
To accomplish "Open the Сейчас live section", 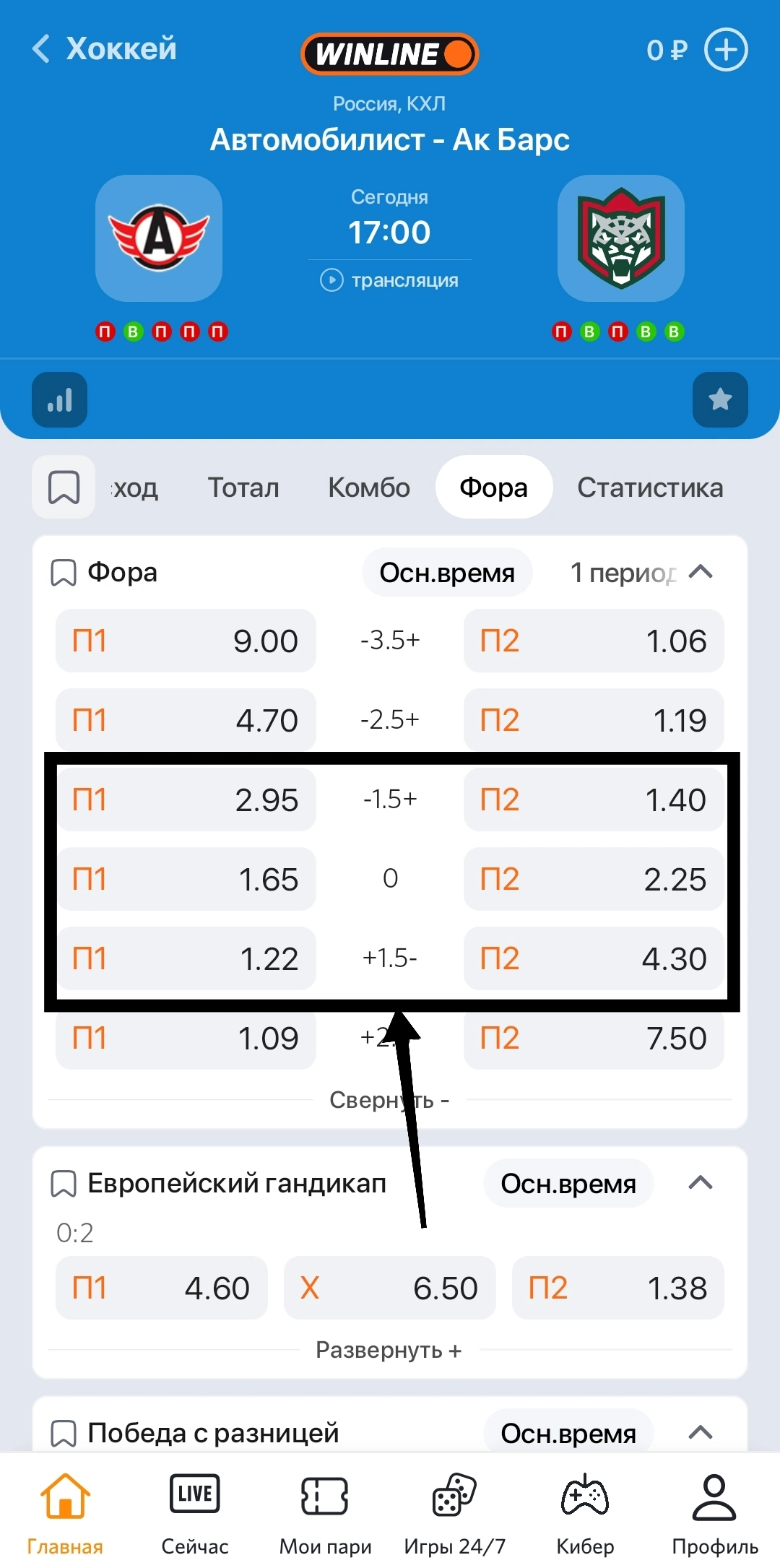I will pos(194,1513).
